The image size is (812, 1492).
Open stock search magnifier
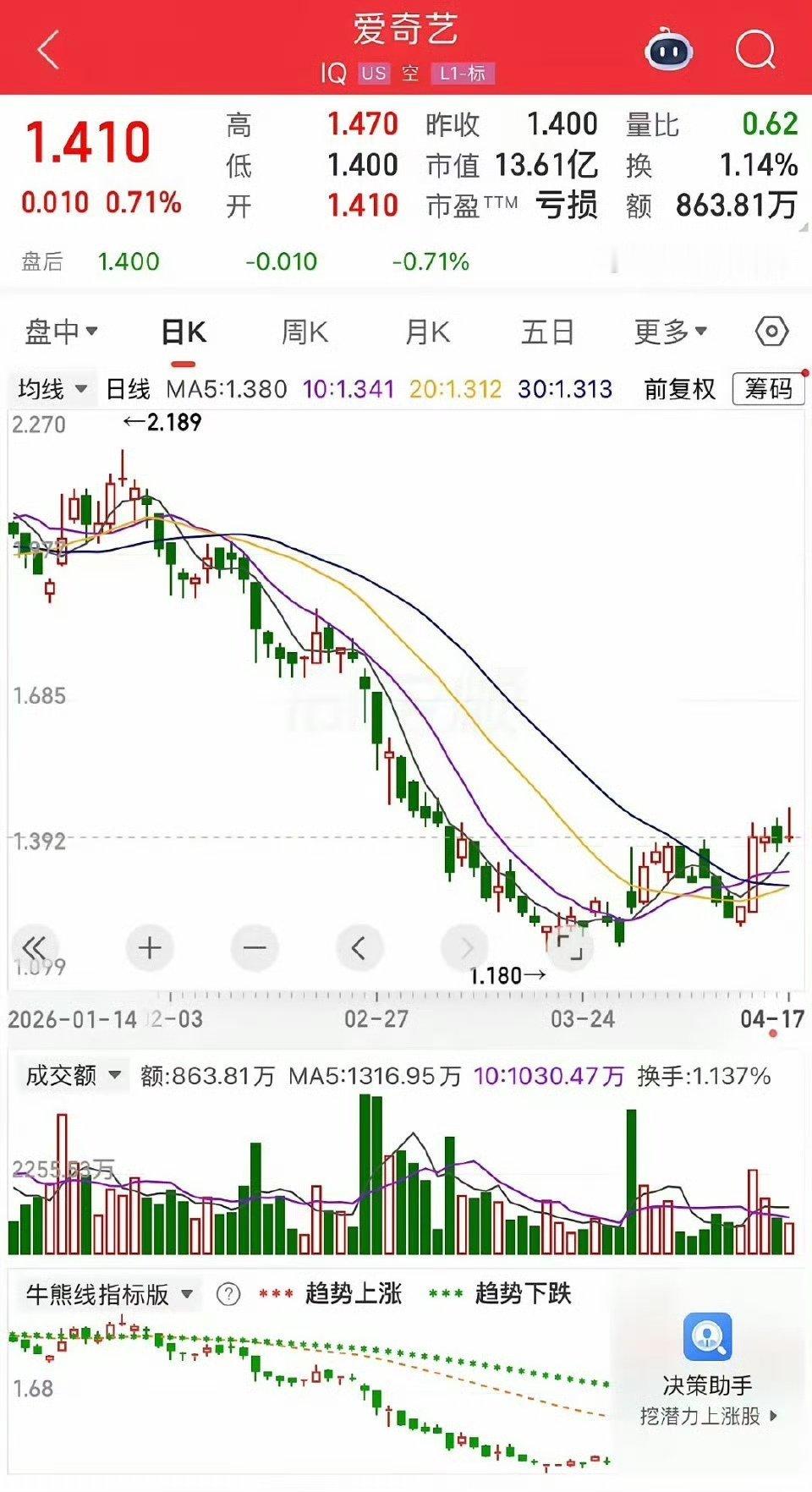pyautogui.click(x=754, y=50)
